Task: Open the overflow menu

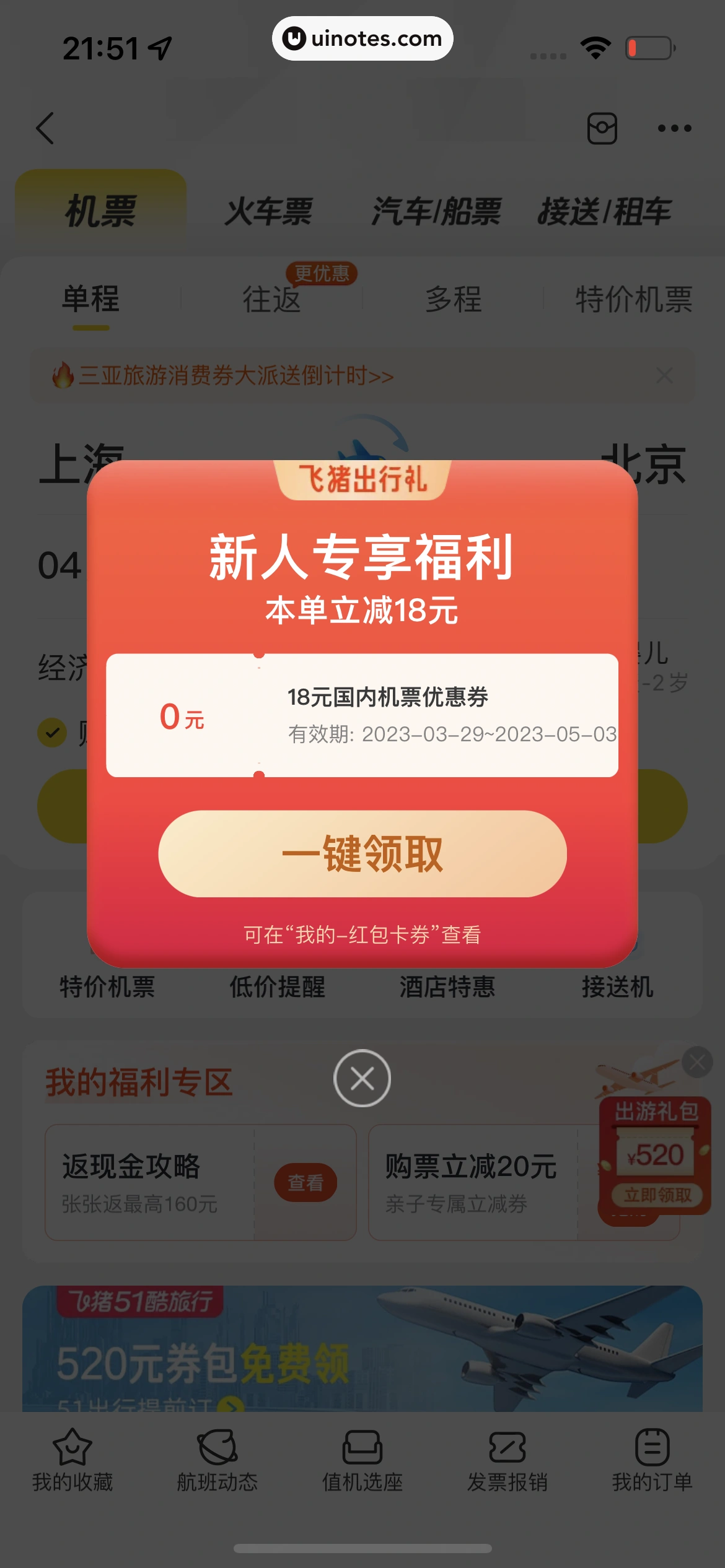Action: tap(674, 128)
